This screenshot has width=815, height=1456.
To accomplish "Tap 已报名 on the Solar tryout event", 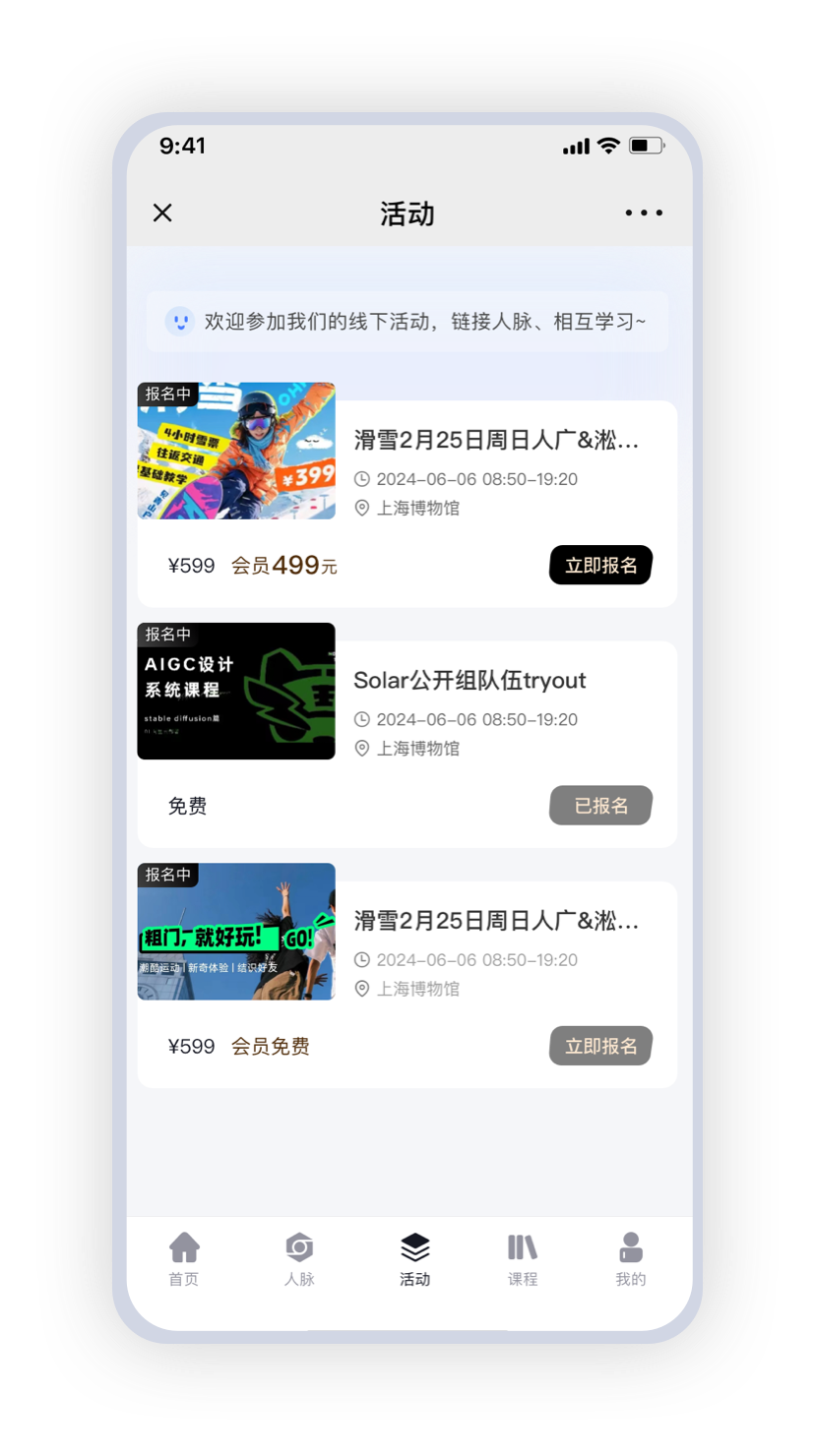I will 600,806.
